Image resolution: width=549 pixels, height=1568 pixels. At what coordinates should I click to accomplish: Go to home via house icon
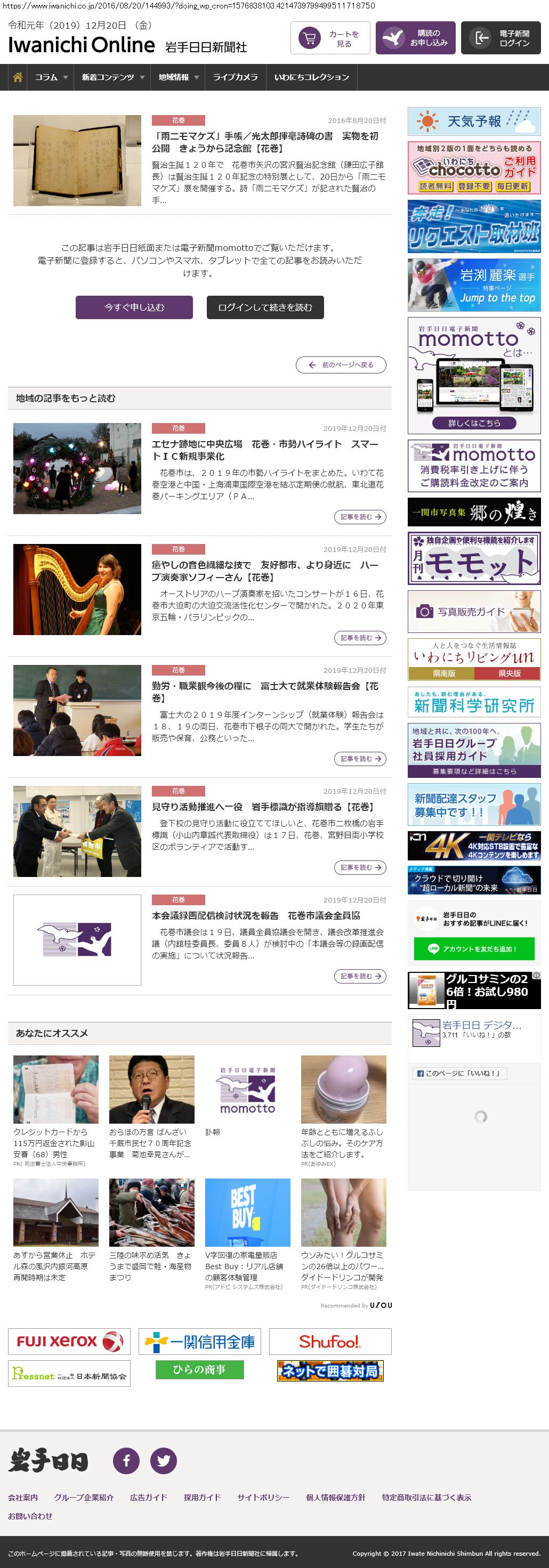(x=18, y=77)
